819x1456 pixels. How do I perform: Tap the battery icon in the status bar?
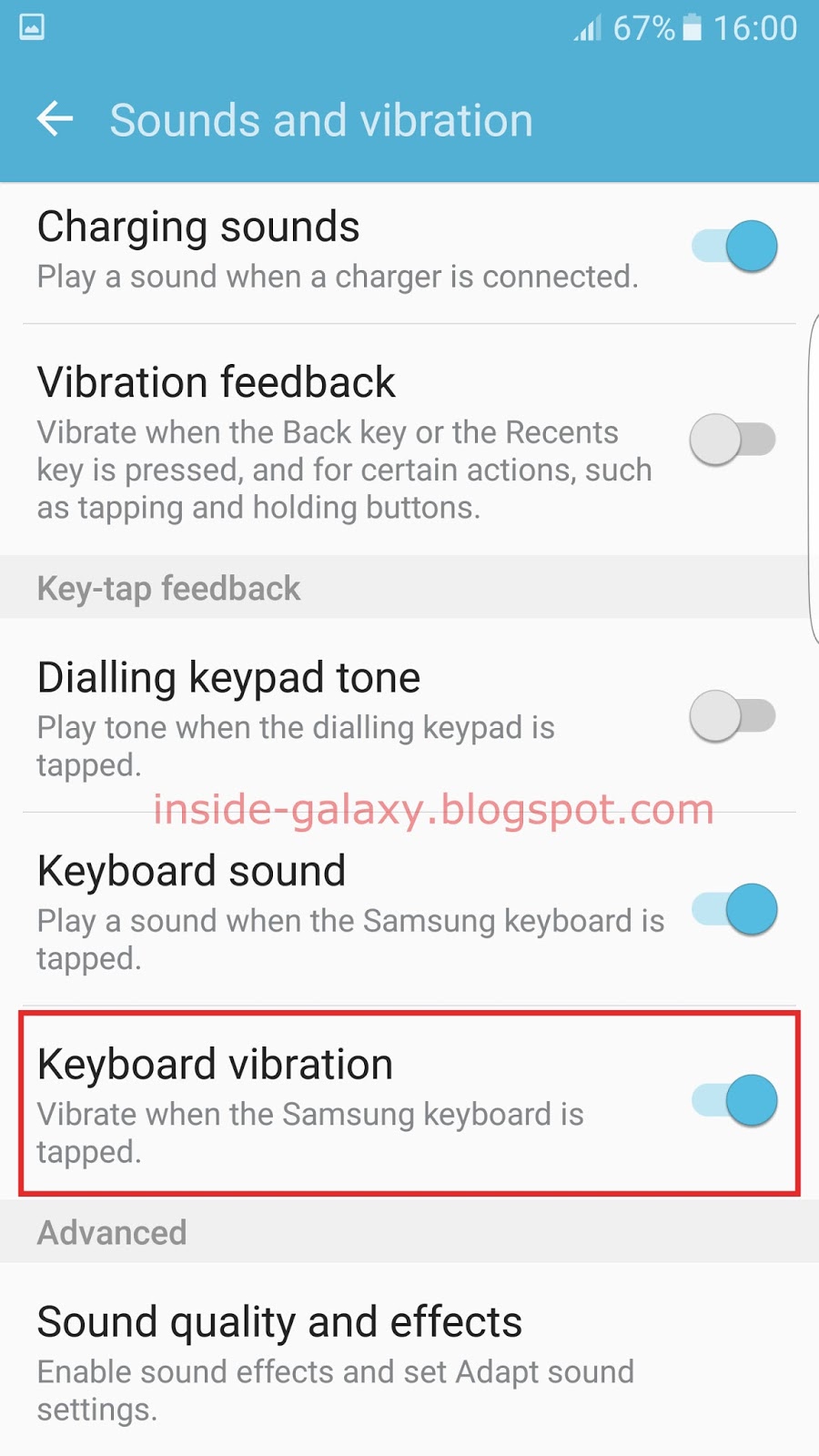[692, 28]
